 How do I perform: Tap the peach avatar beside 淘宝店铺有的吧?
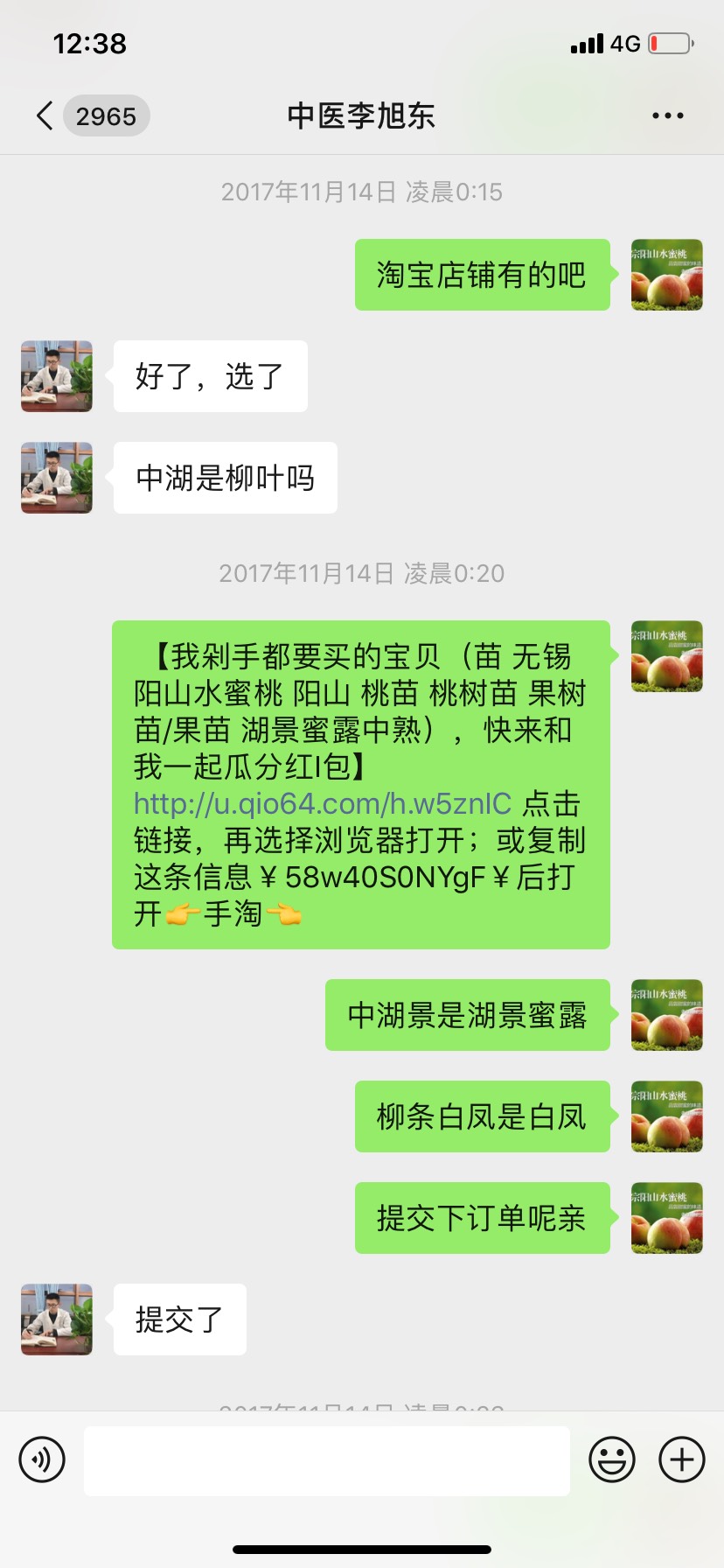667,275
